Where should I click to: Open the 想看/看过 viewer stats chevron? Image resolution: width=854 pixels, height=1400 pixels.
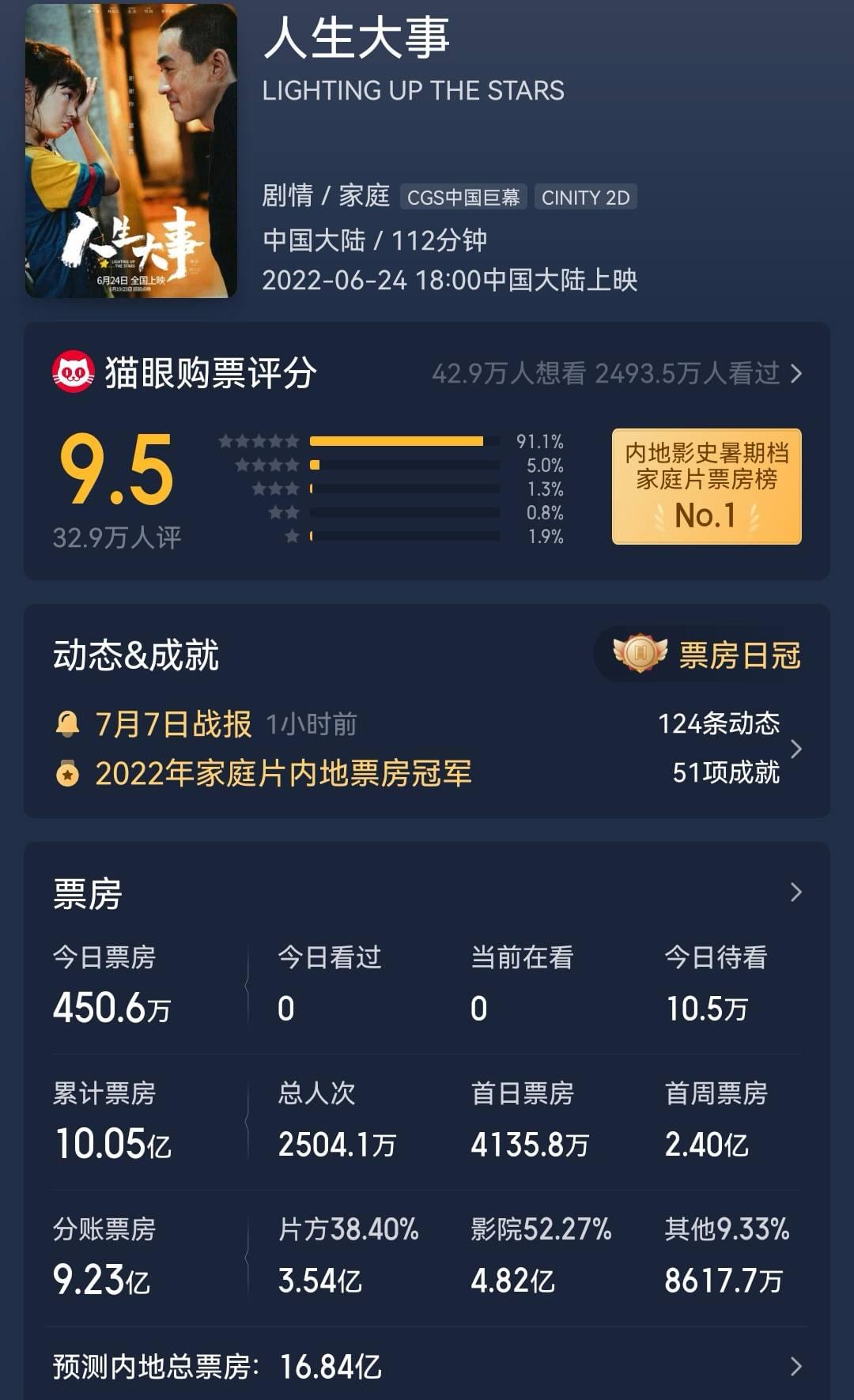pos(796,374)
